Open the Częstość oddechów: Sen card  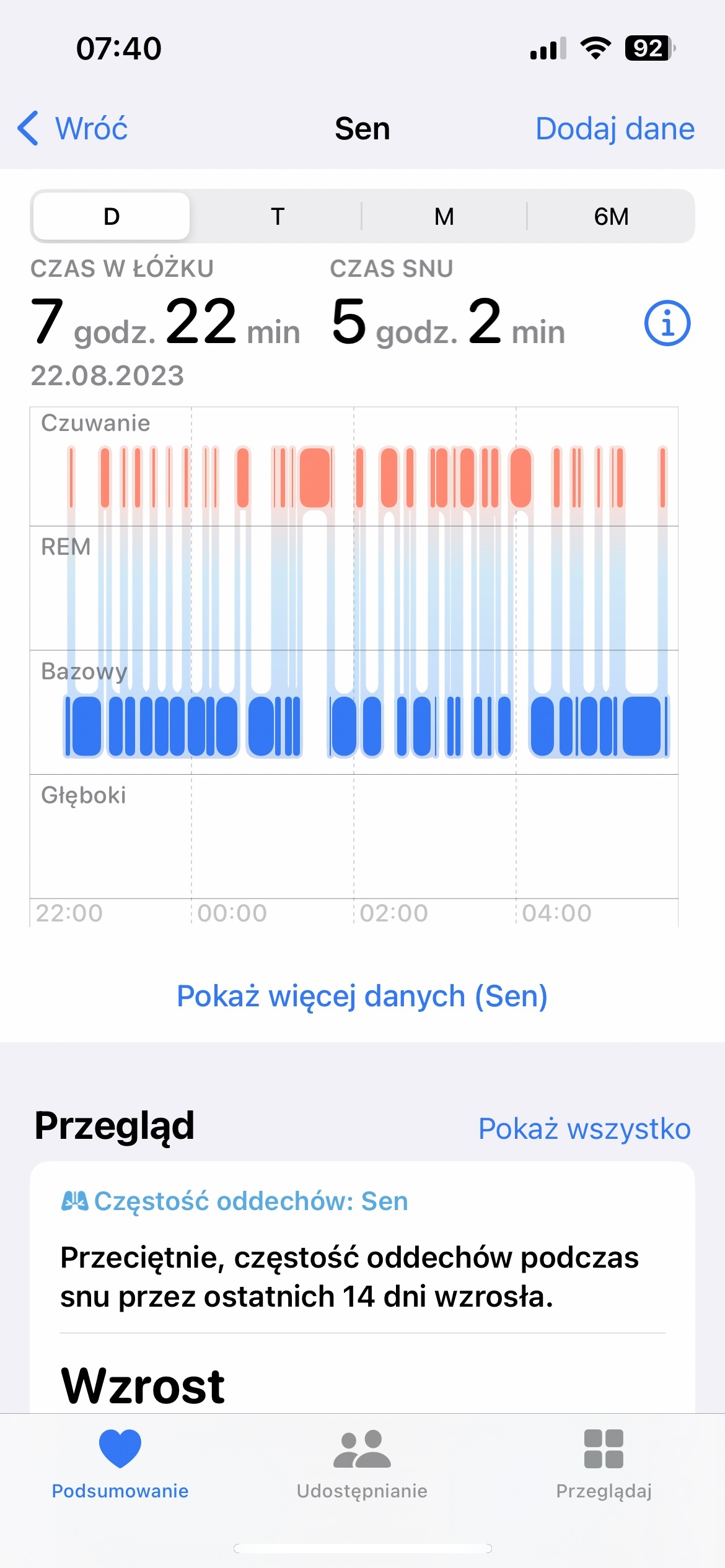tap(362, 1276)
